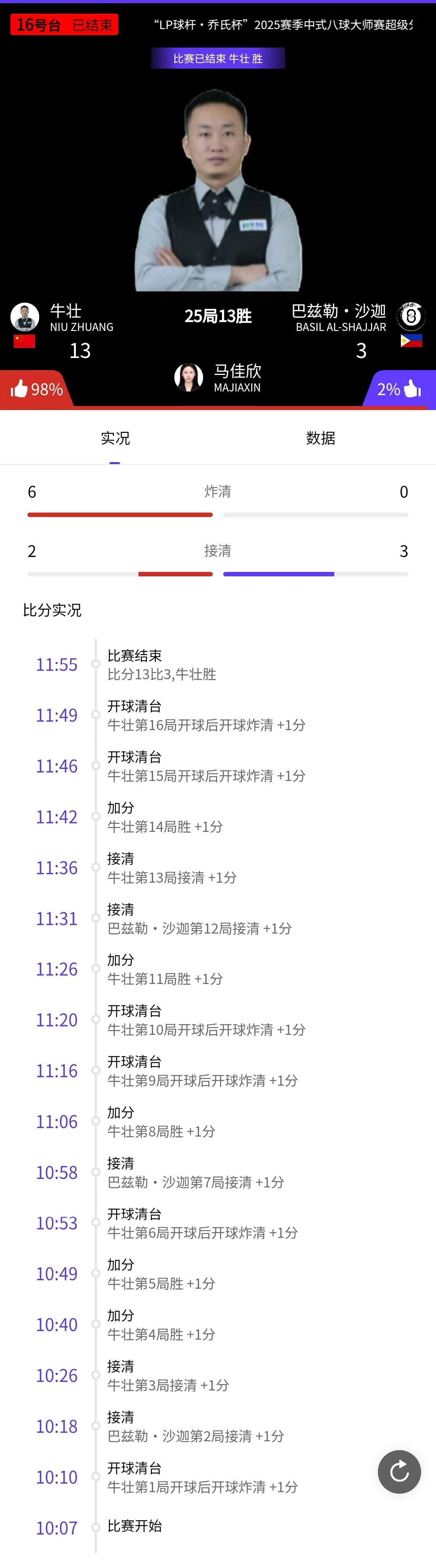Vote for 巴兹勒·沙迦 with the 2% thumbs-up
This screenshot has width=436, height=1568.
tap(400, 388)
